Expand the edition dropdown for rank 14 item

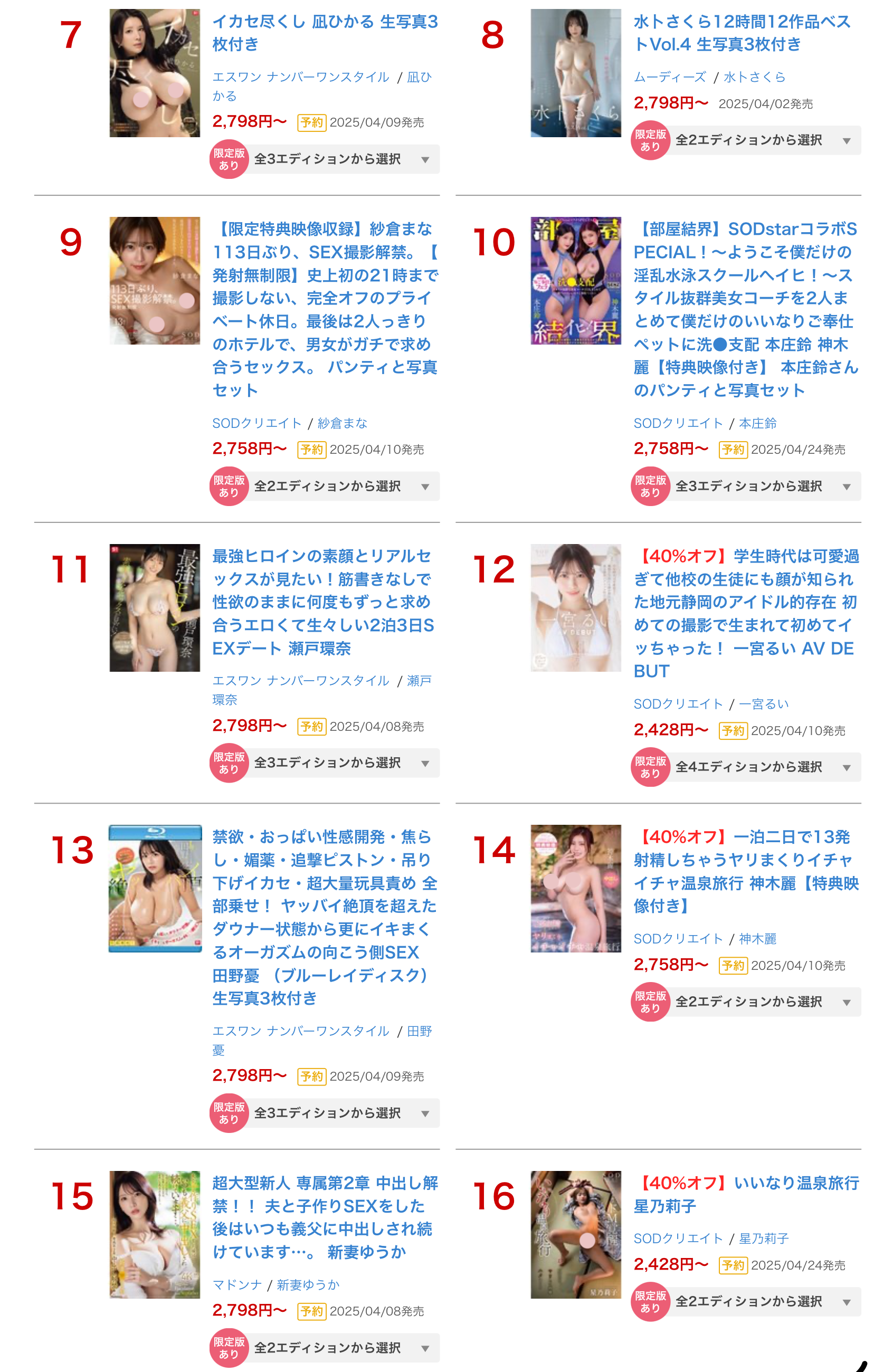pyautogui.click(x=762, y=1002)
